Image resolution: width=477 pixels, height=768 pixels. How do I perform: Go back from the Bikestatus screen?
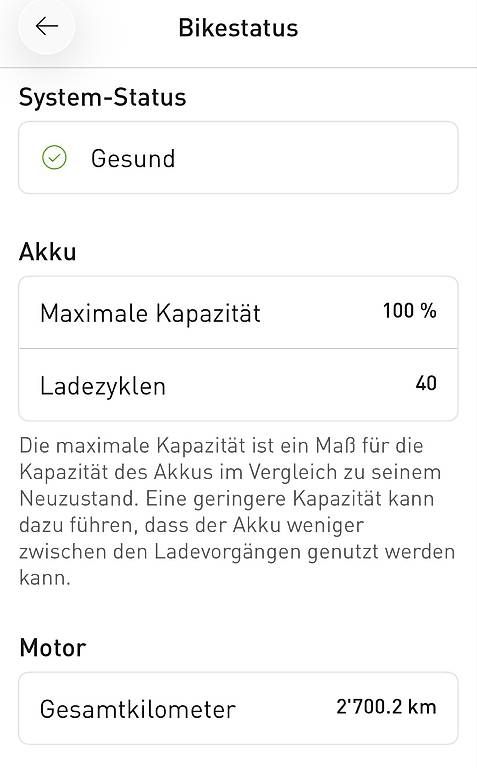point(47,26)
